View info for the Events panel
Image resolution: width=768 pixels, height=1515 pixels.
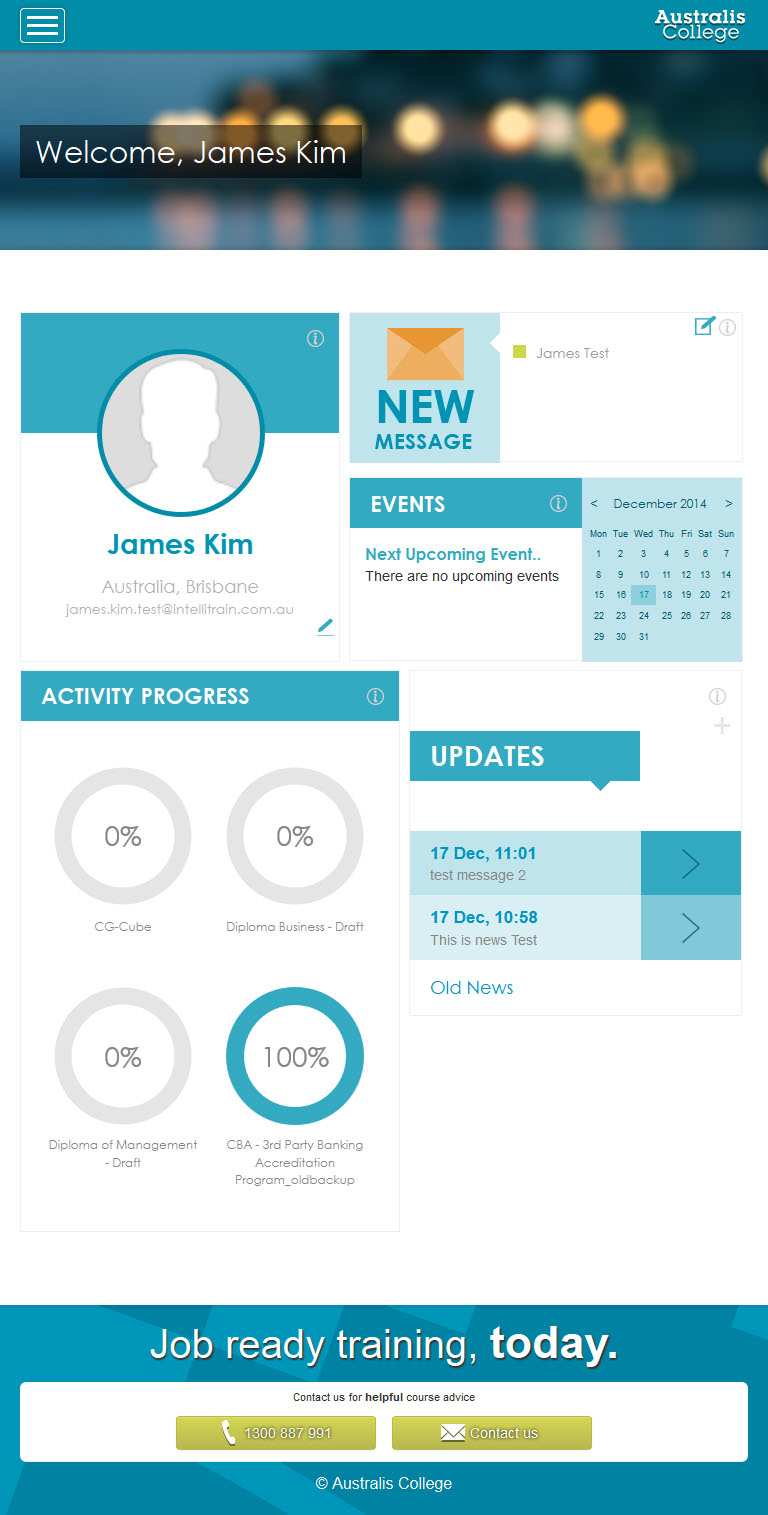pos(558,504)
